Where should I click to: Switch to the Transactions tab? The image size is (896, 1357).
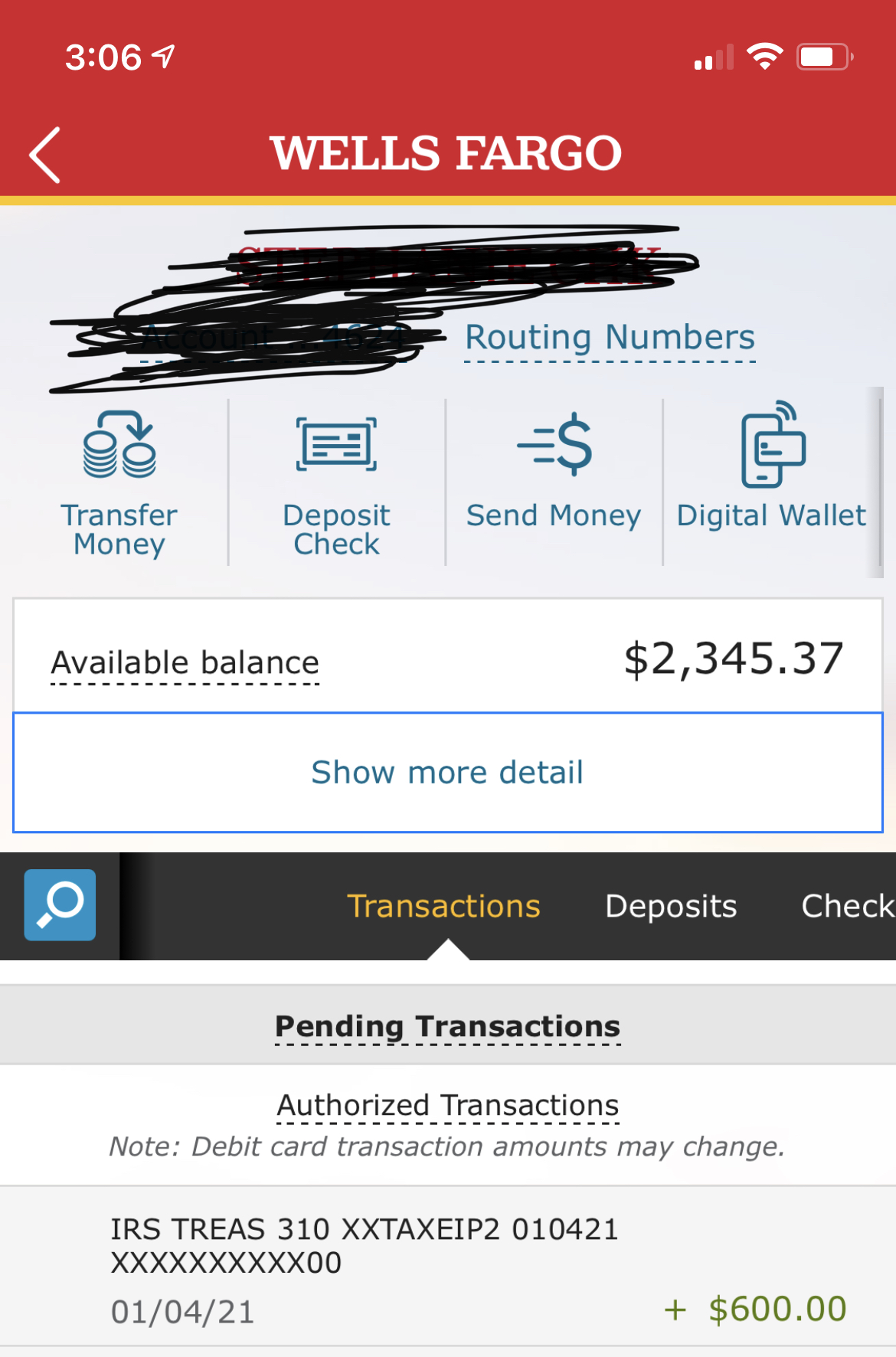(x=443, y=906)
